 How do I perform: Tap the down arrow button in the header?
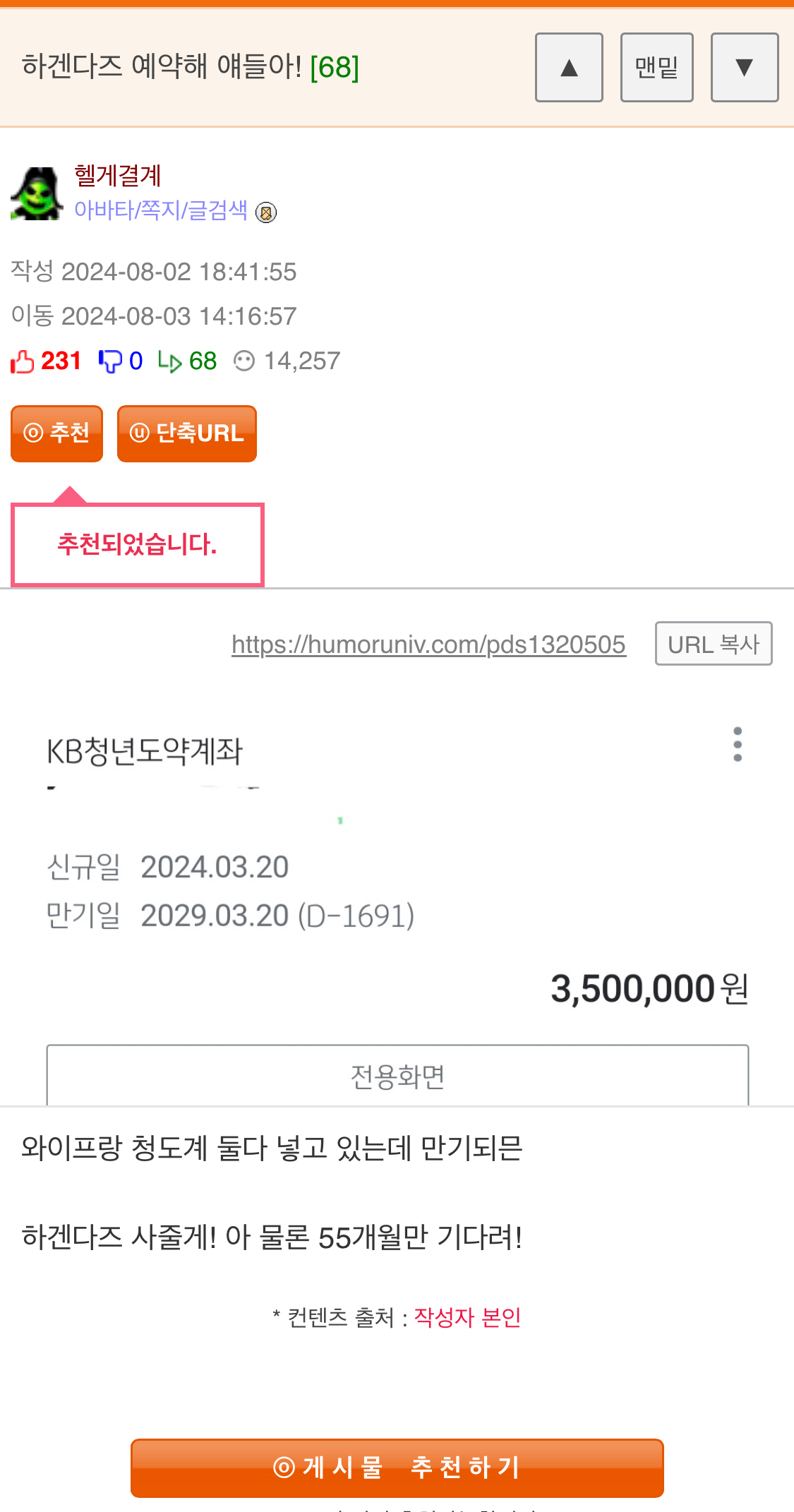coord(744,68)
